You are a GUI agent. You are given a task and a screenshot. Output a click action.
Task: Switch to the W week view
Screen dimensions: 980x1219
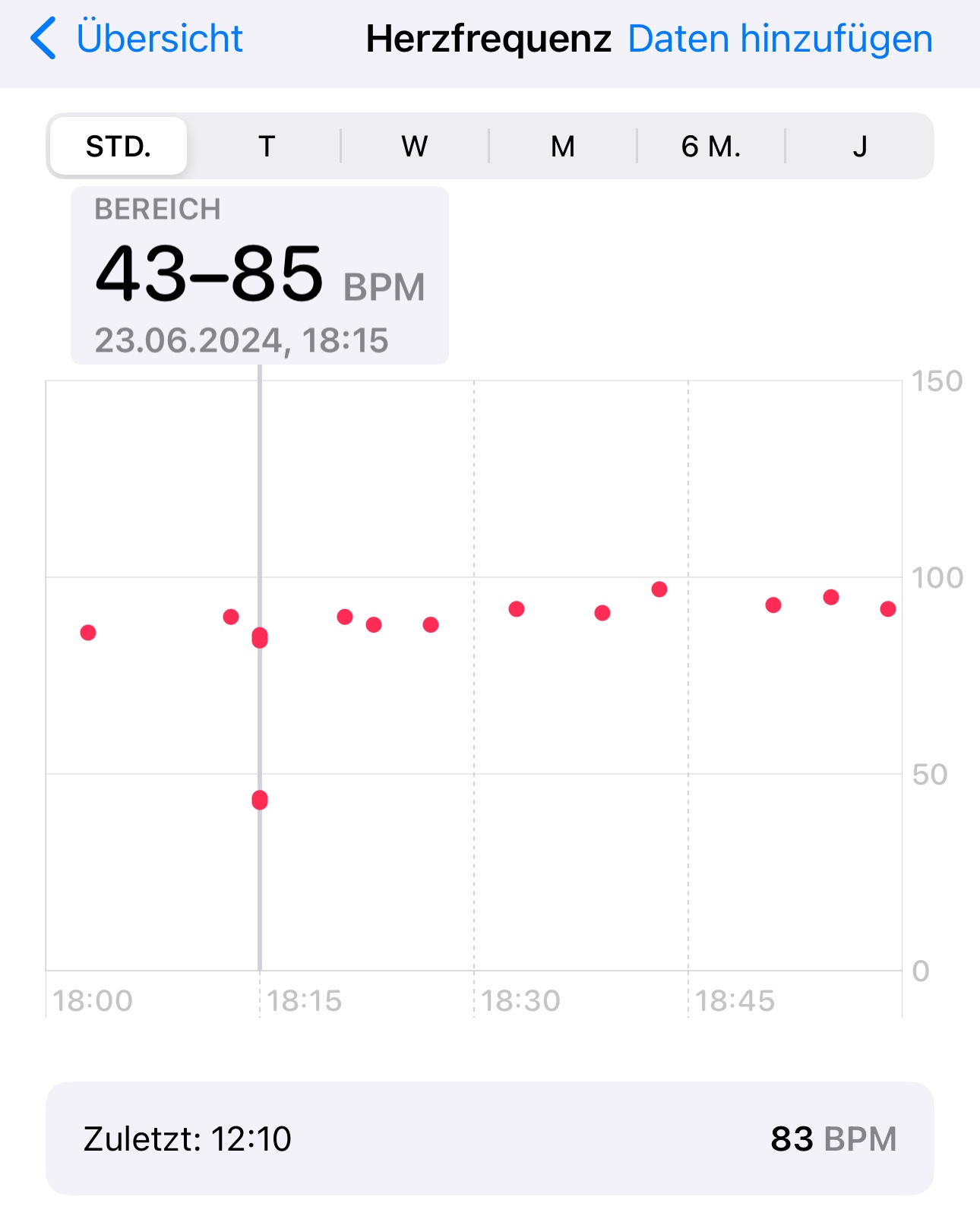coord(415,146)
